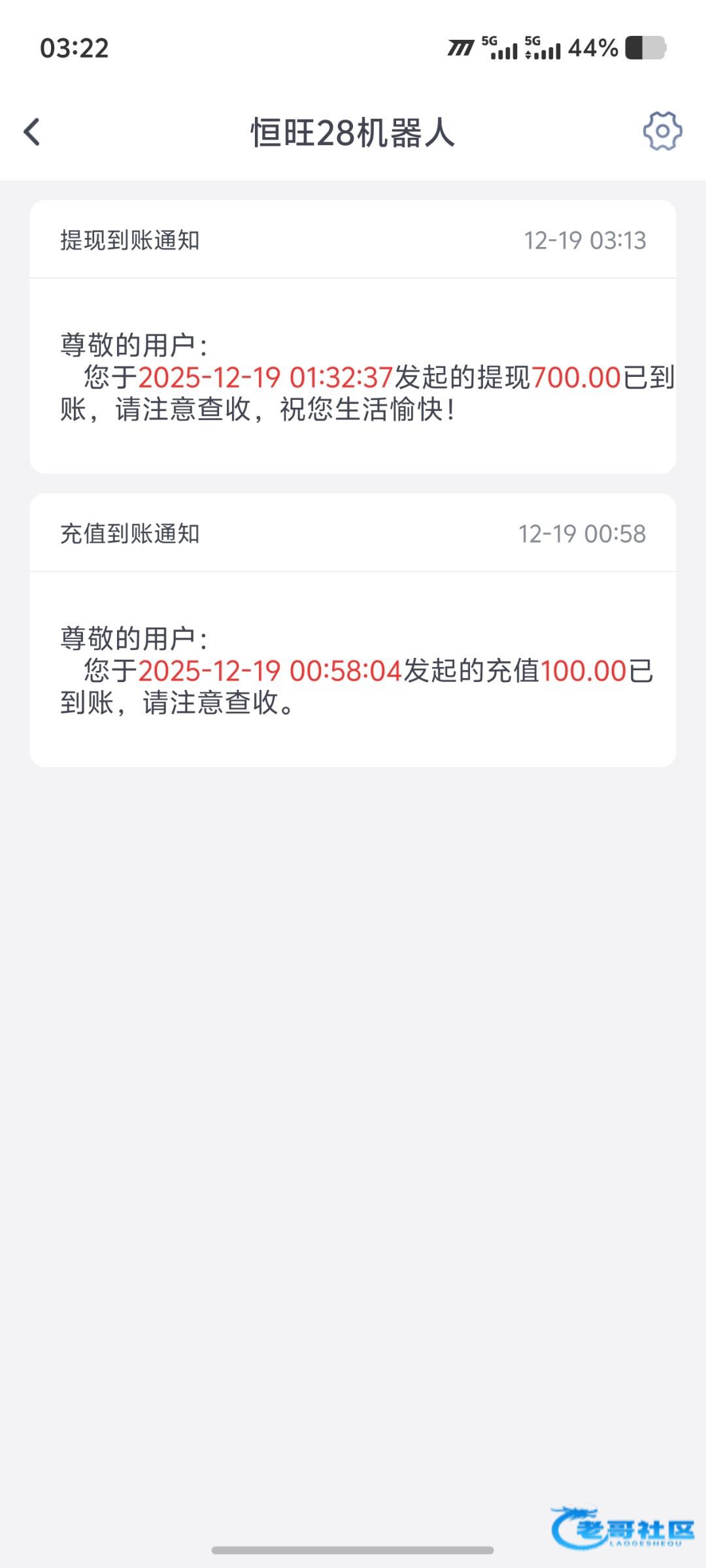Go back from 恒旺28机器人 chat
The image size is (706, 1568).
pos(32,132)
